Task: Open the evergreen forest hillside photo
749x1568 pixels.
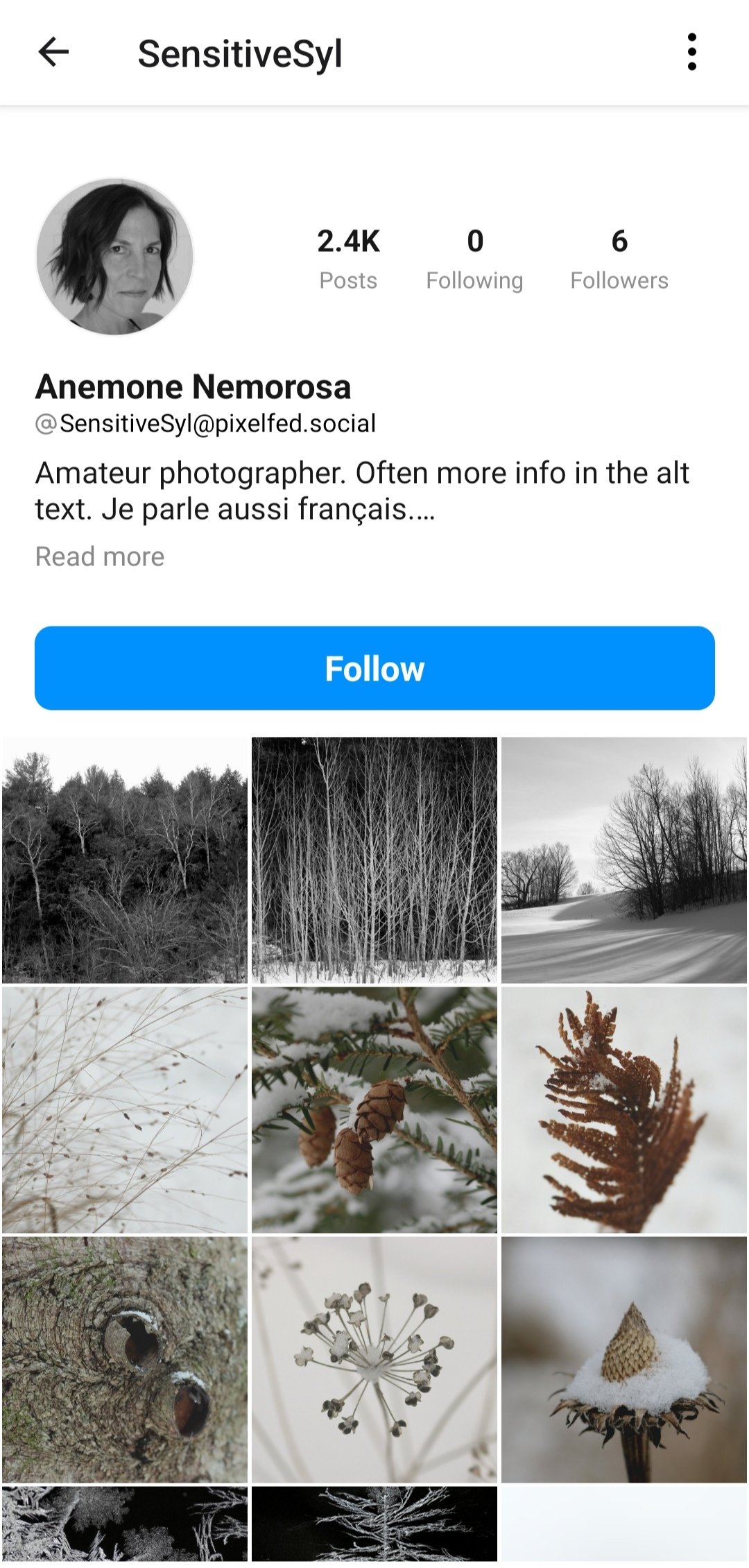Action: [125, 860]
